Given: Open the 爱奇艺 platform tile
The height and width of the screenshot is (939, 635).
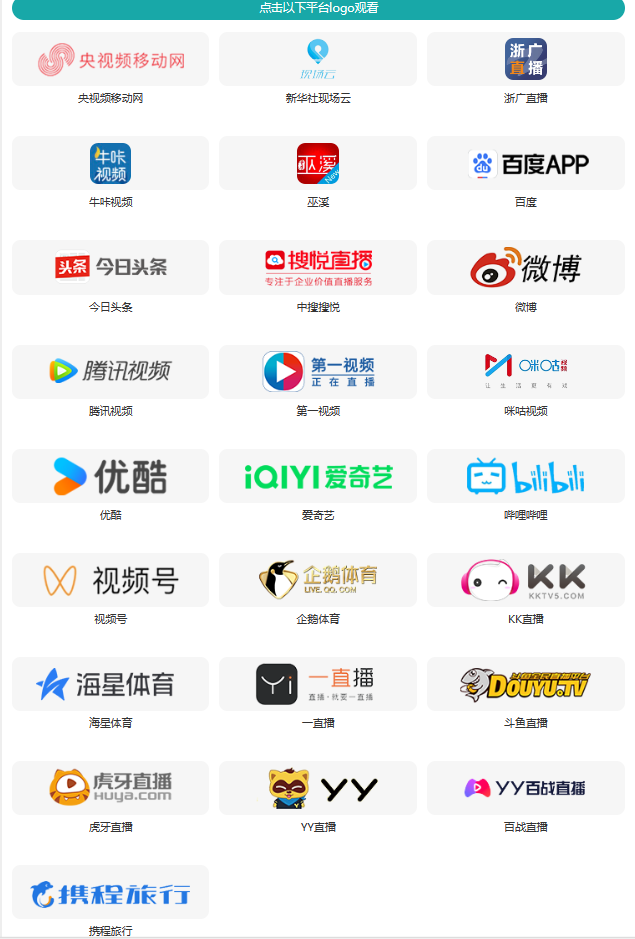Looking at the screenshot, I should (x=318, y=476).
